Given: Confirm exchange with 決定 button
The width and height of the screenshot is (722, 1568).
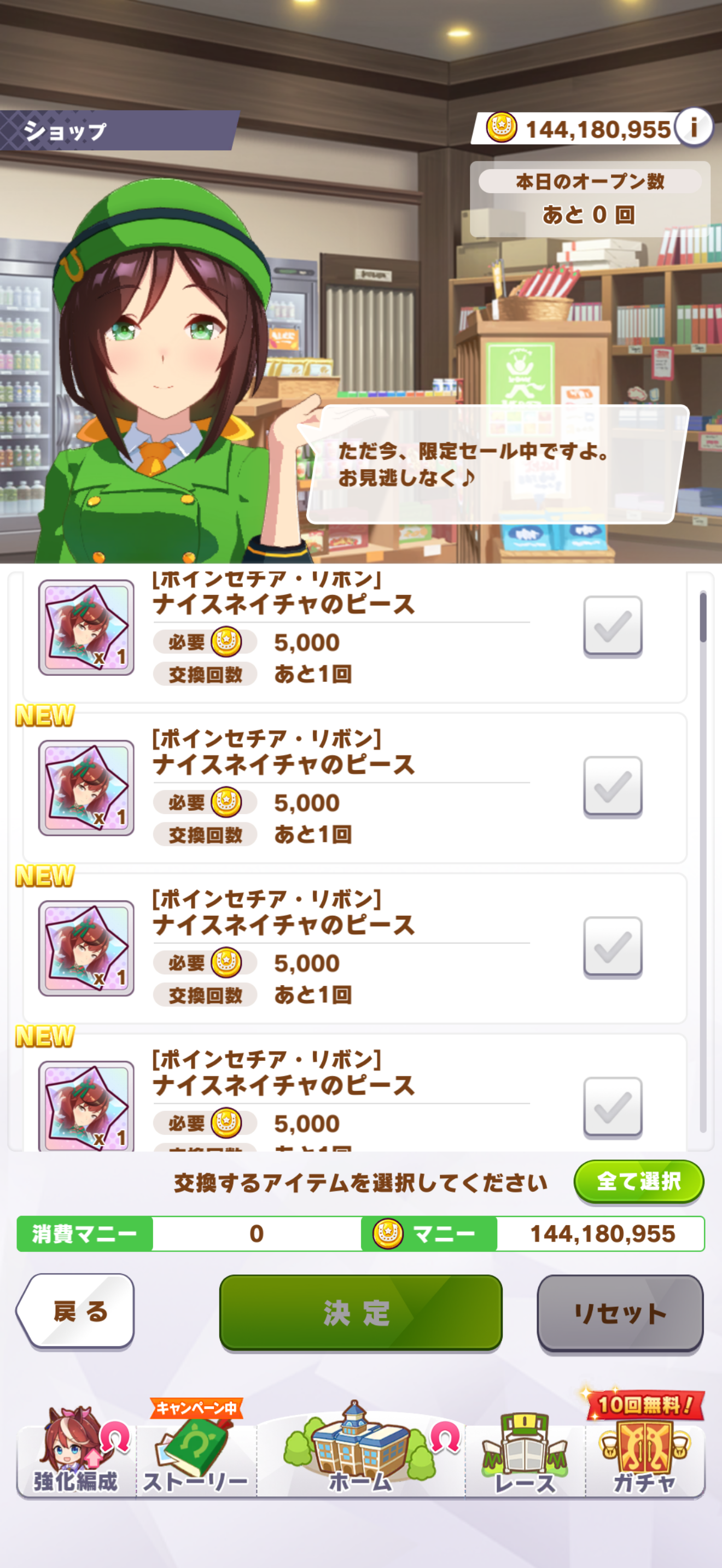Looking at the screenshot, I should click(x=360, y=1313).
